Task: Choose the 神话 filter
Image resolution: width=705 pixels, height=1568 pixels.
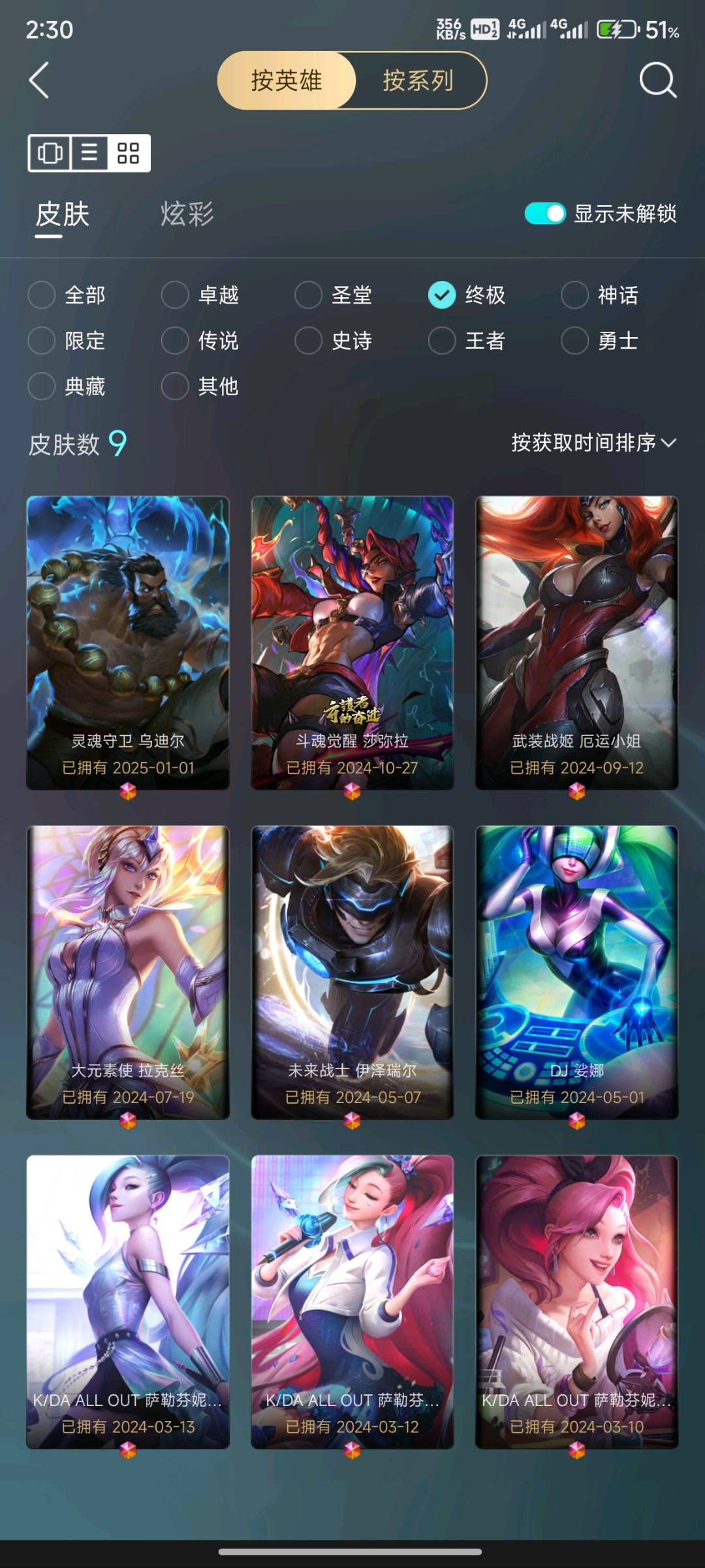Action: [x=600, y=295]
